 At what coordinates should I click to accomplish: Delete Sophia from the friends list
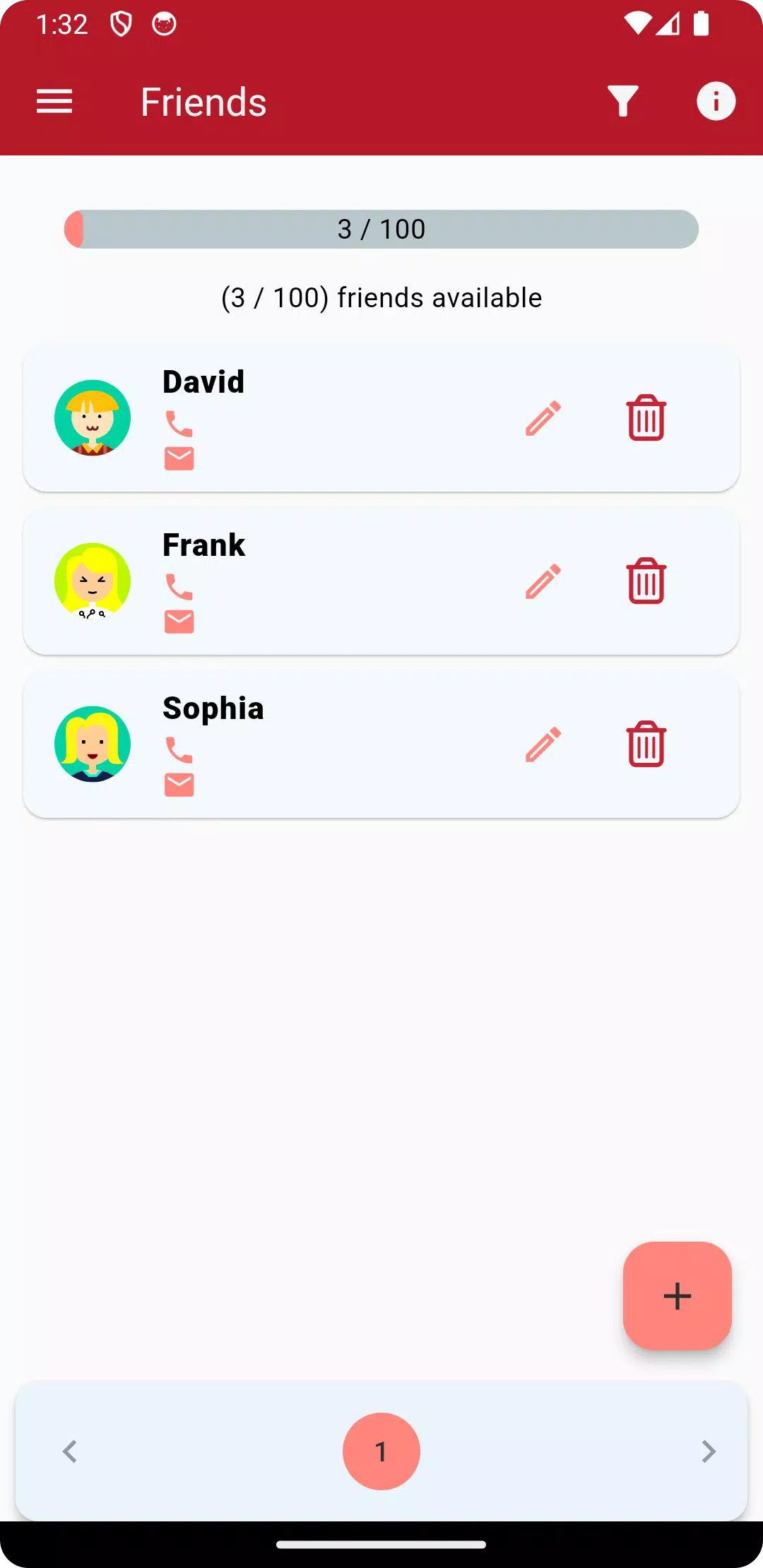click(x=646, y=744)
